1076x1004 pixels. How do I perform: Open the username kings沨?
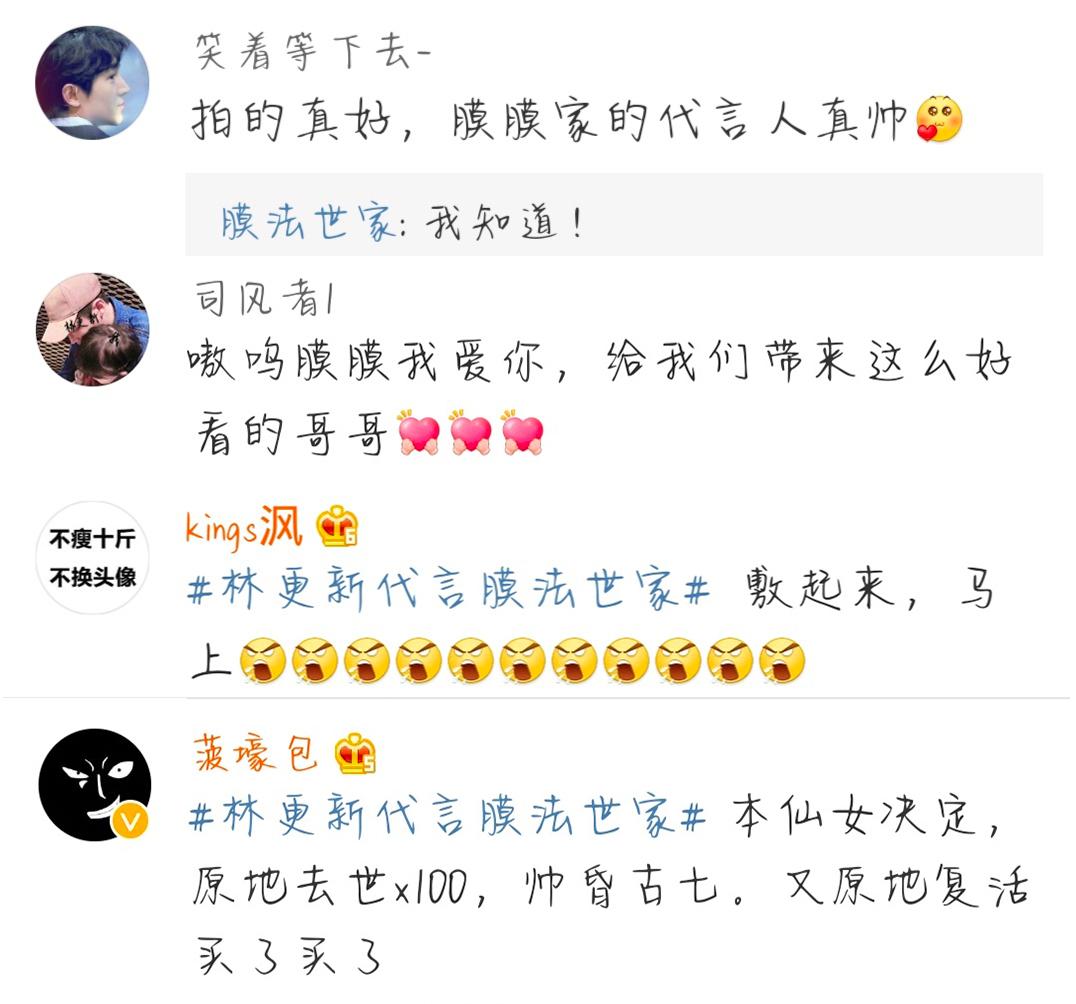(x=244, y=527)
